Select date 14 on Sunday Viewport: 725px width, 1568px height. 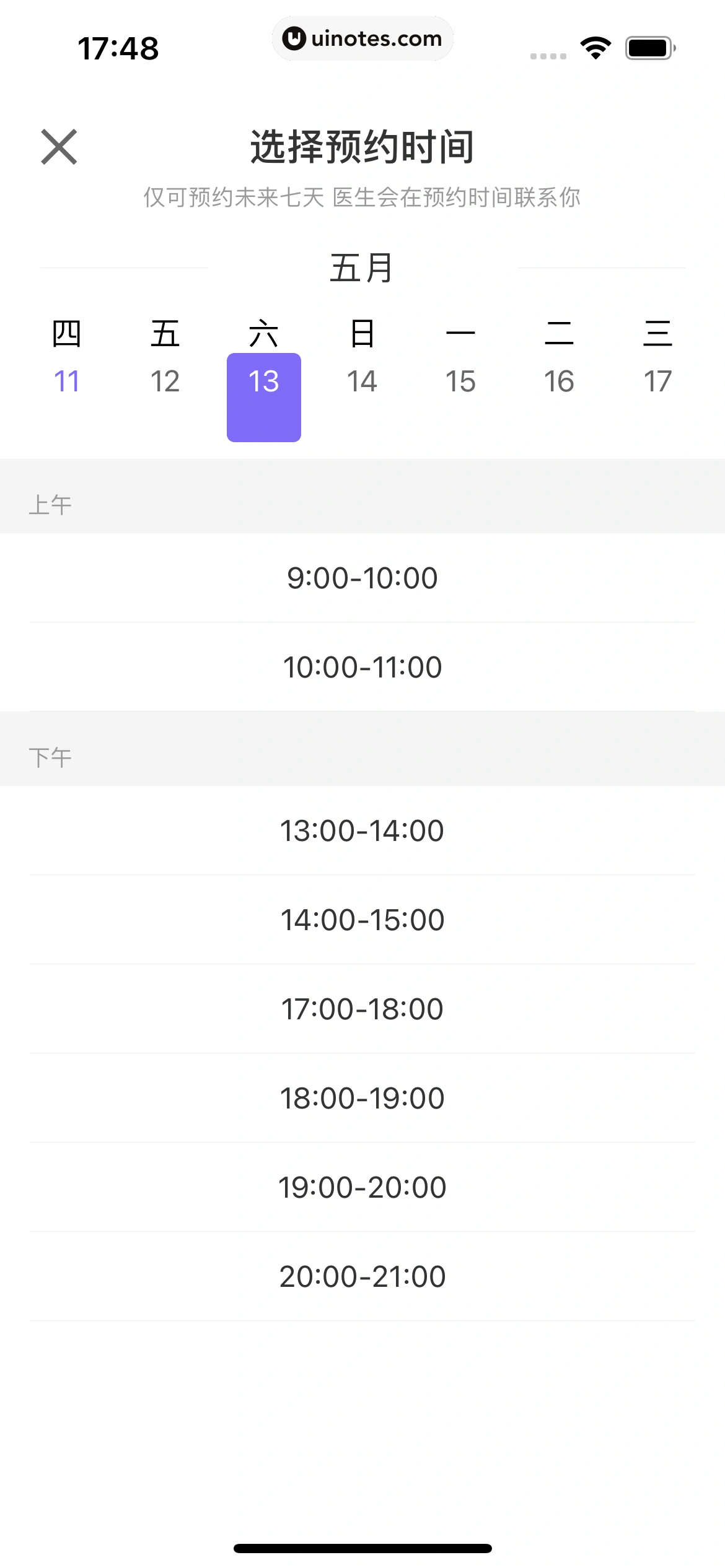tap(362, 381)
